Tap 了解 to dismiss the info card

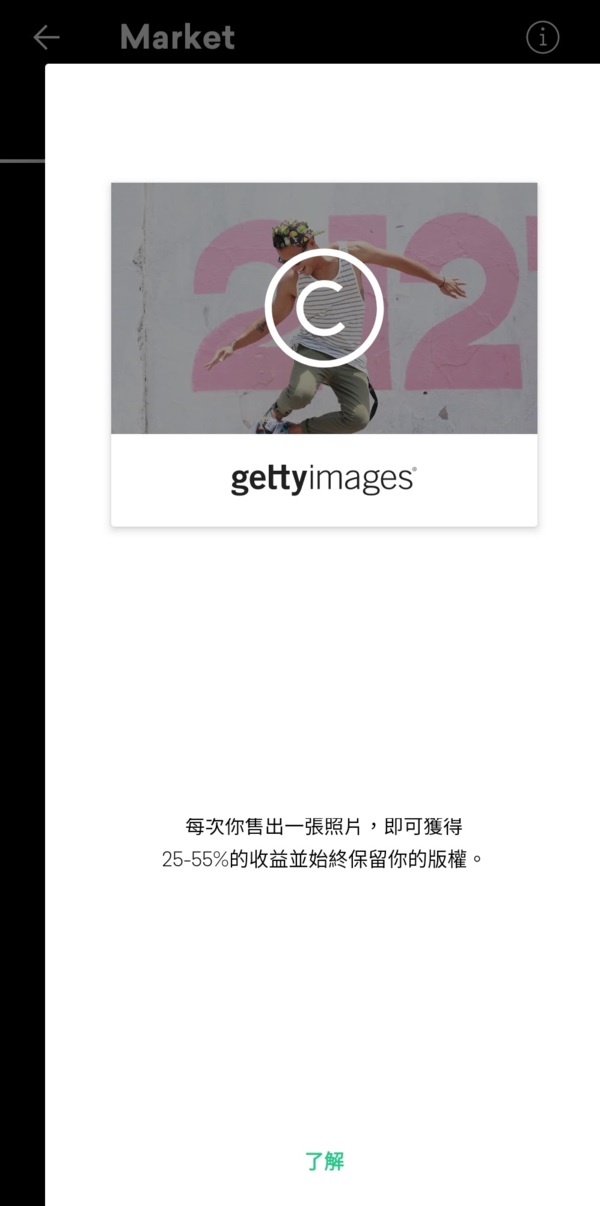(324, 1161)
